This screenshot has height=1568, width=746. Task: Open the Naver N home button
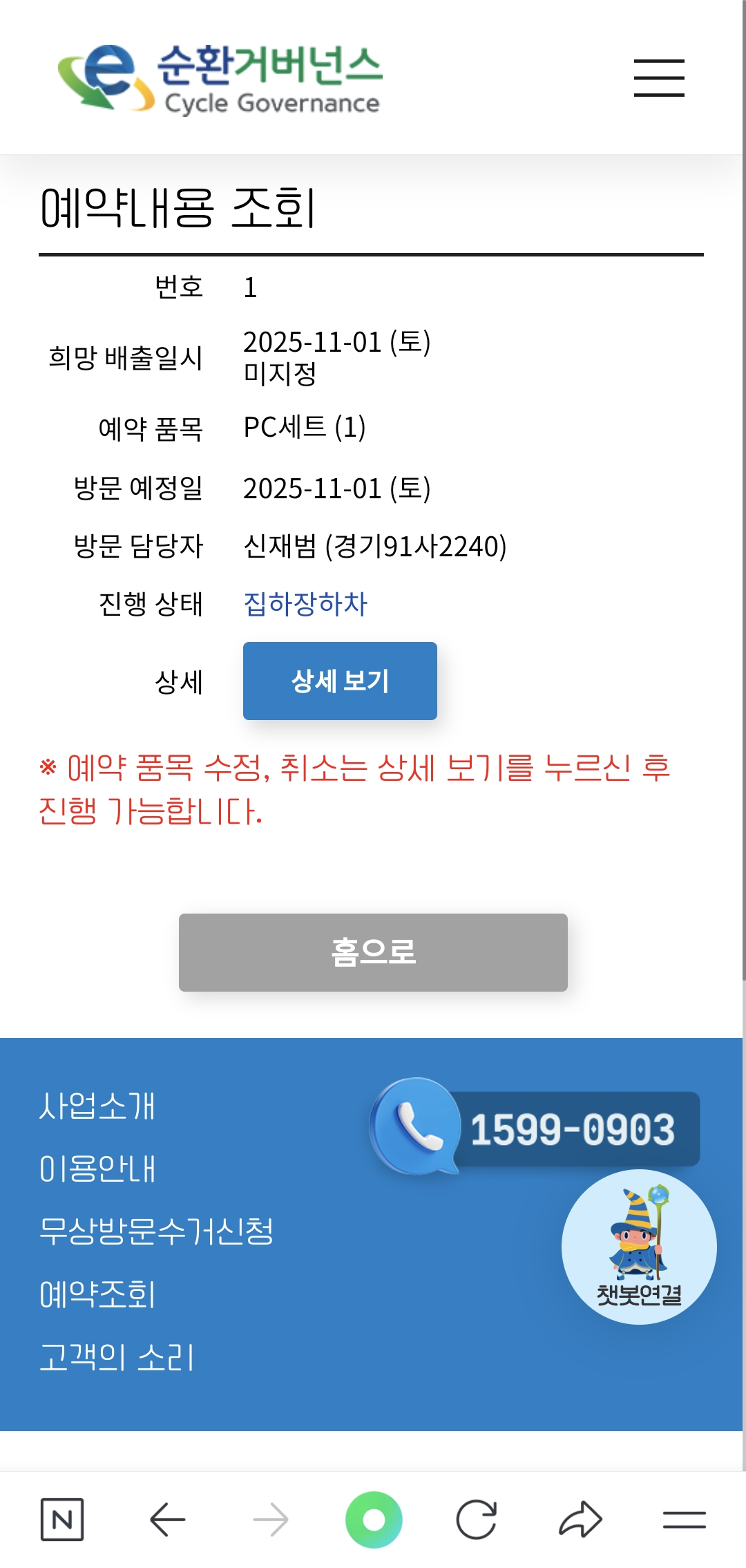[62, 1520]
